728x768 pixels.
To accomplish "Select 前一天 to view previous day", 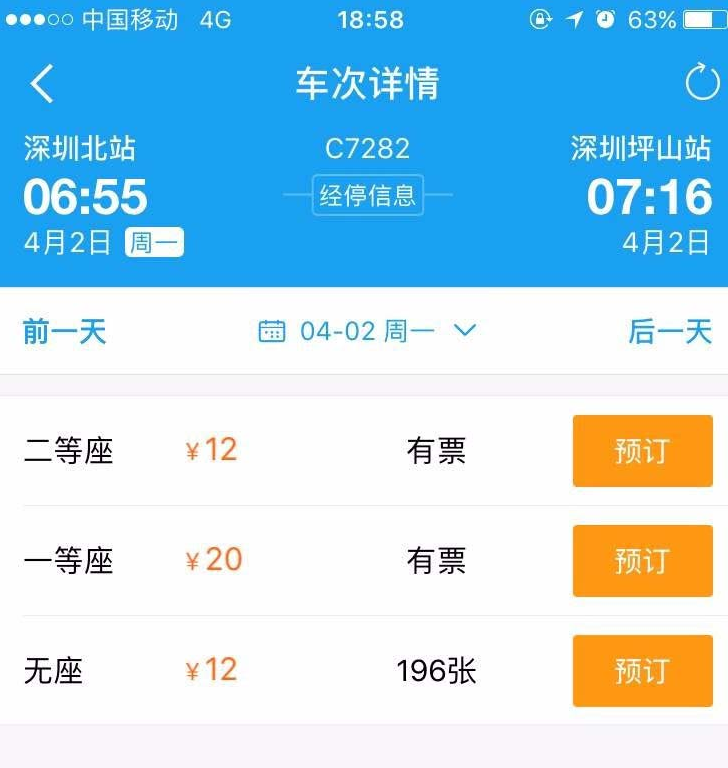I will click(62, 331).
